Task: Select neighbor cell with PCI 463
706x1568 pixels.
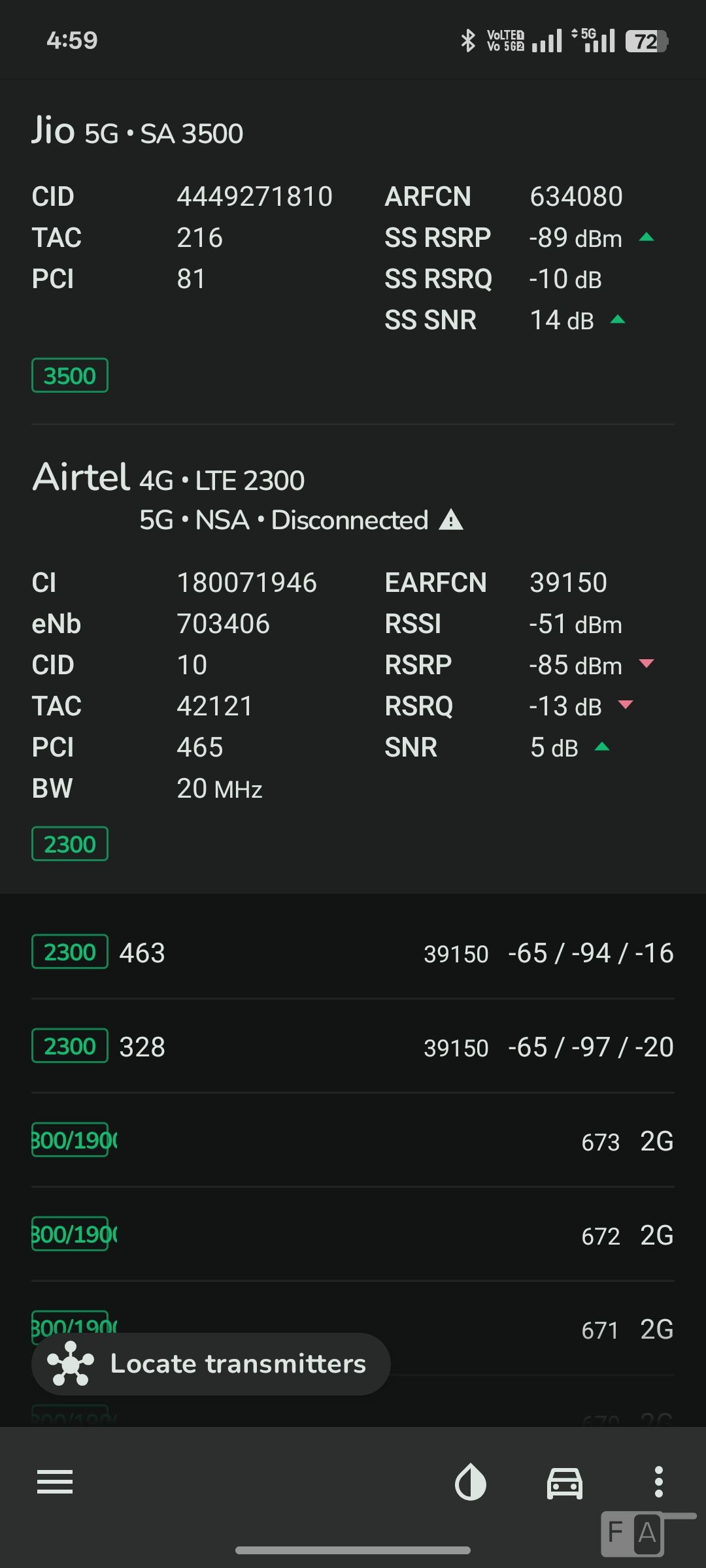Action: coord(353,952)
